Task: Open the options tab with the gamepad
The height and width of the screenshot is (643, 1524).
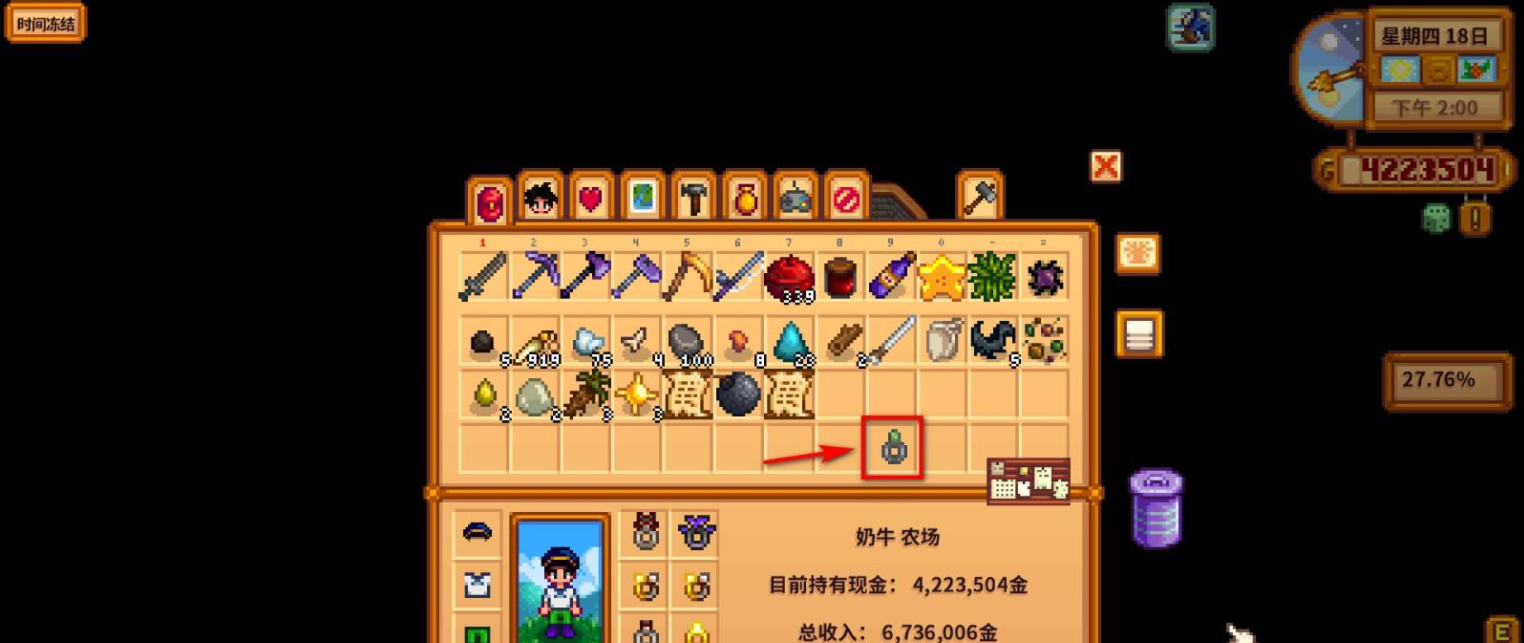Action: pos(796,199)
